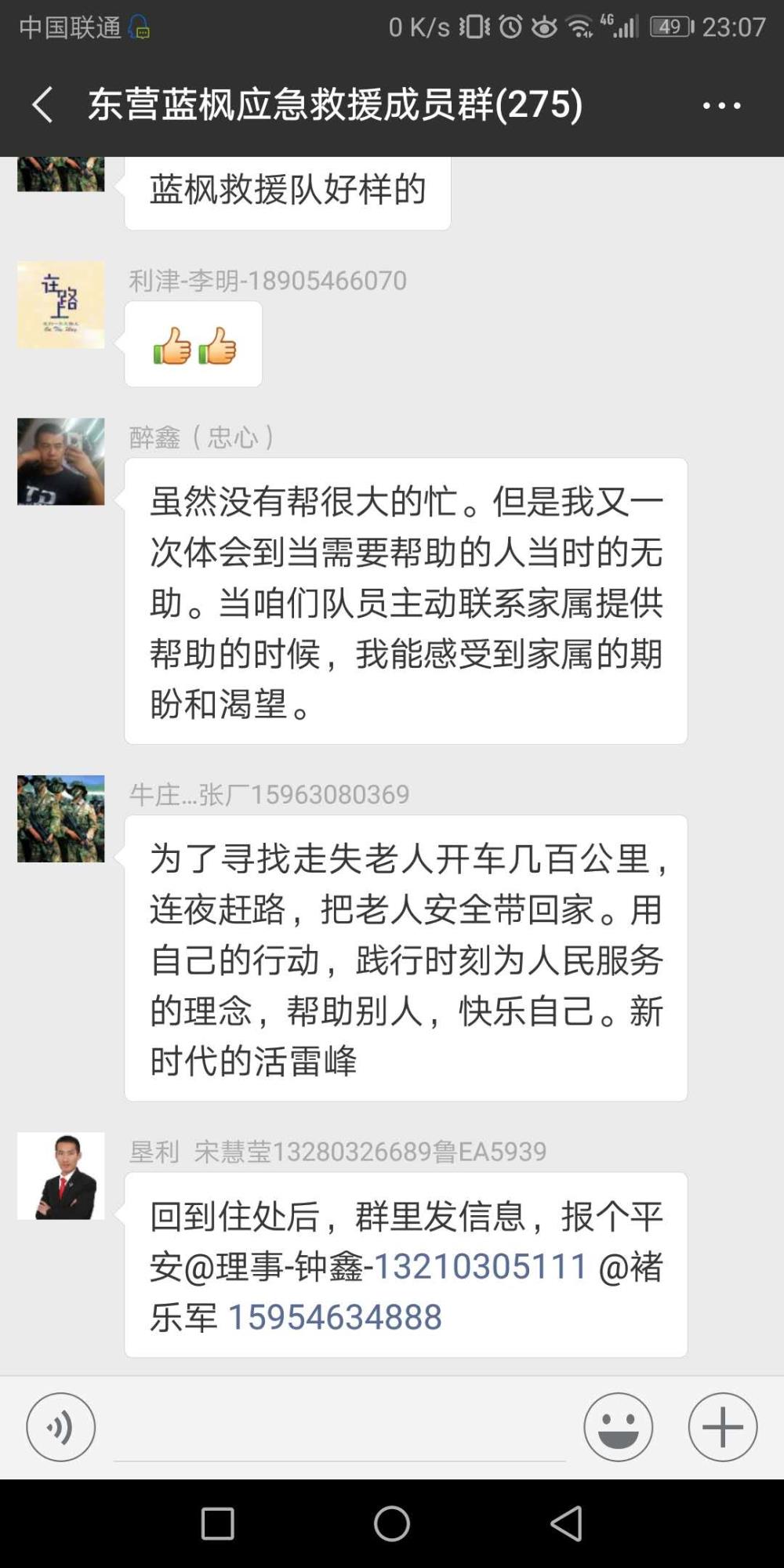
Task: Tap phone number 15954634888 link
Action: (x=335, y=1317)
